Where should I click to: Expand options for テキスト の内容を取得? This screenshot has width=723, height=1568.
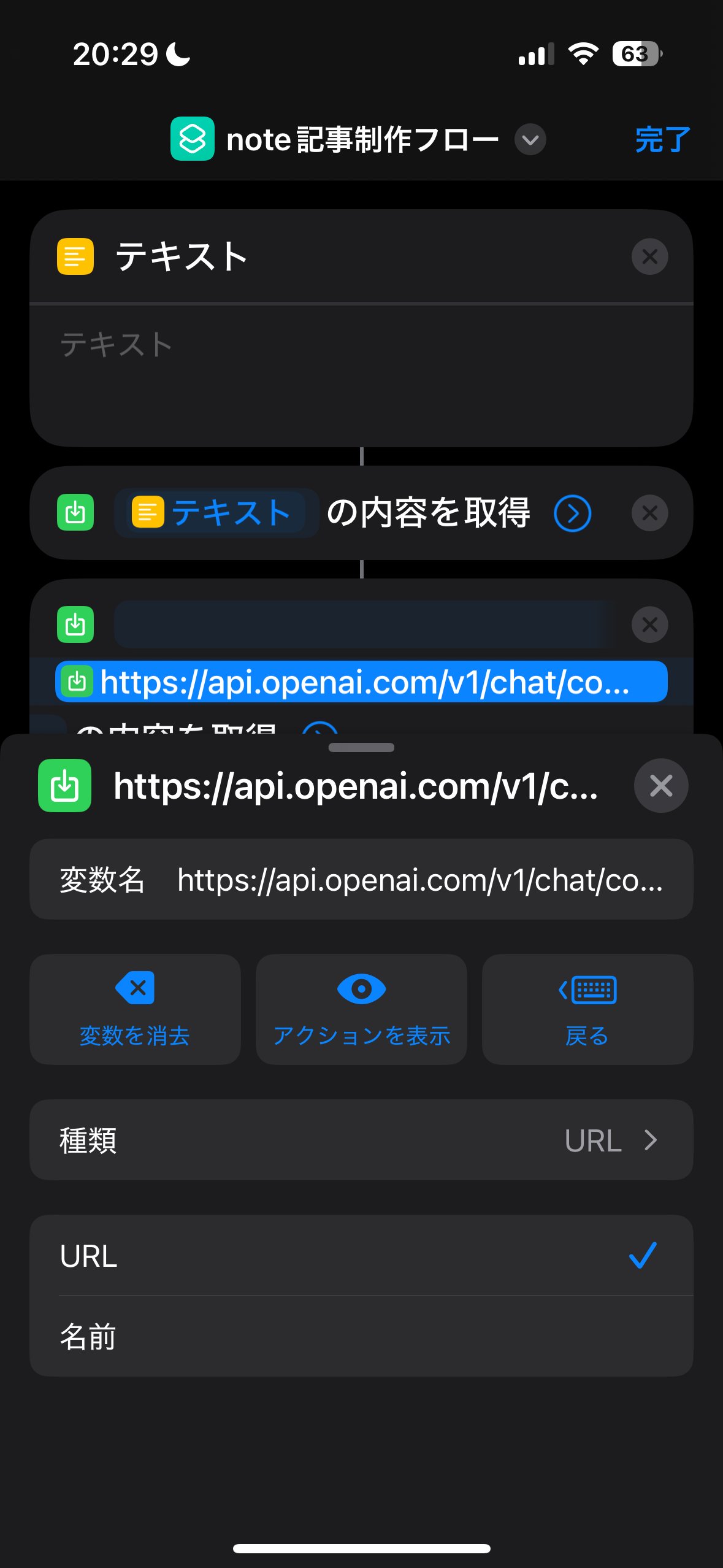[572, 513]
